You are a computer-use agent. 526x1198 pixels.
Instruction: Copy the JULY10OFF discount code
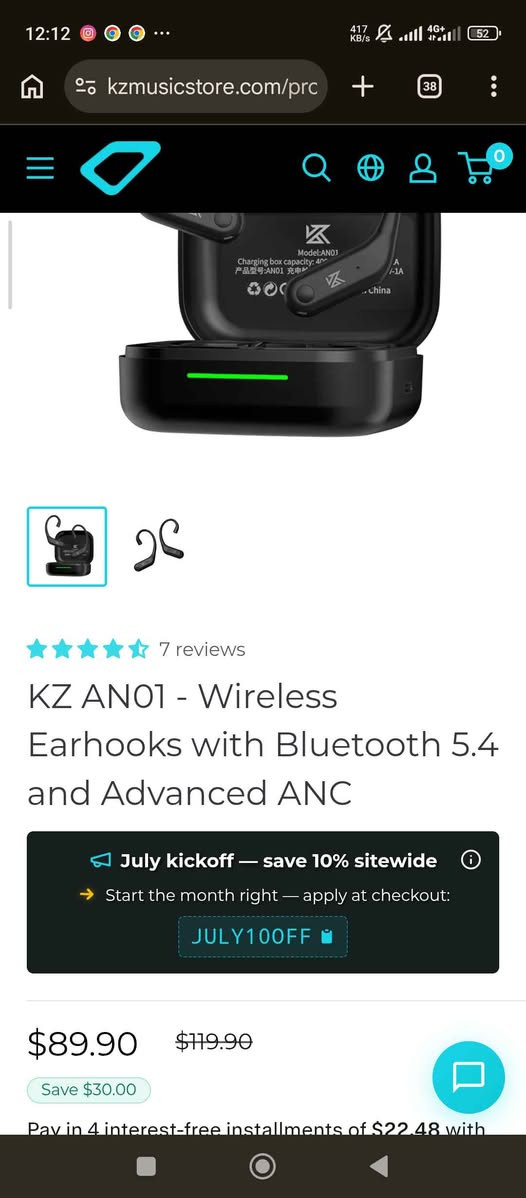262,937
